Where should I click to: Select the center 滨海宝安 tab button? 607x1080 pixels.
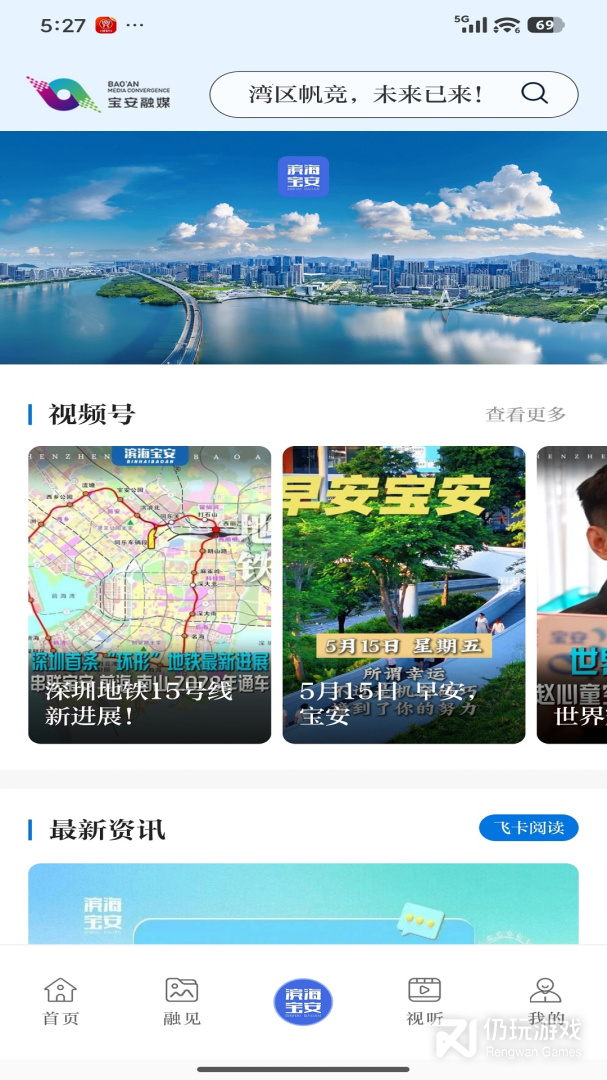(x=303, y=1001)
